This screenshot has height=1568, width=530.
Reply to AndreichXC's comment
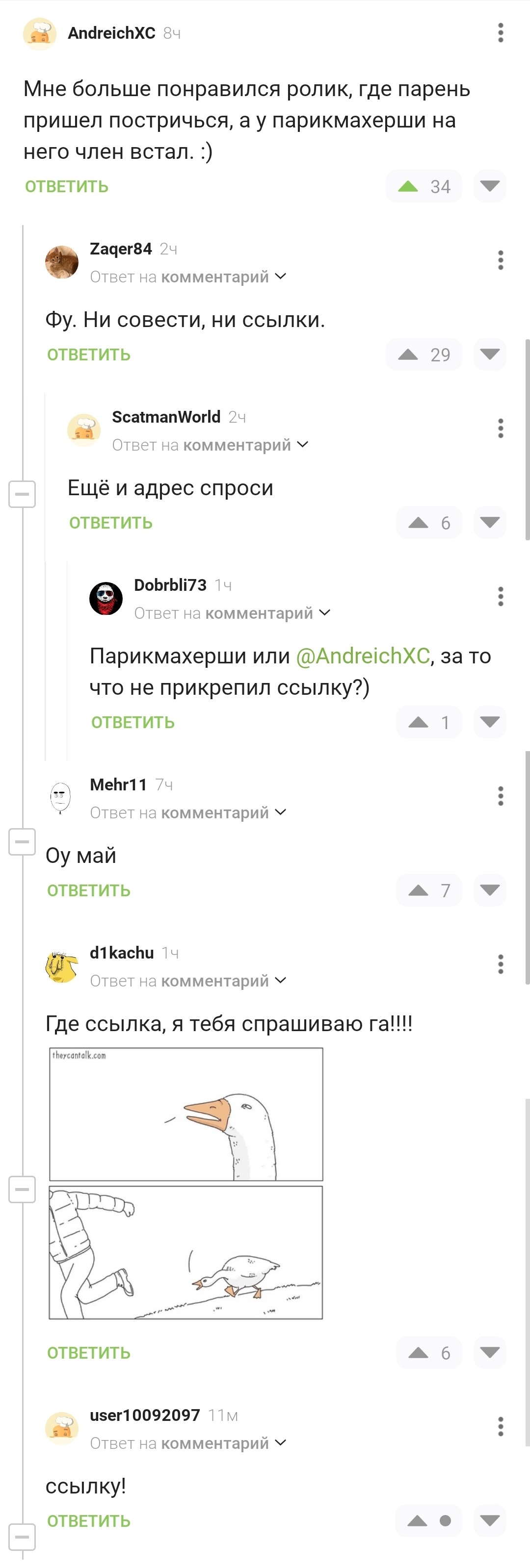[x=66, y=186]
